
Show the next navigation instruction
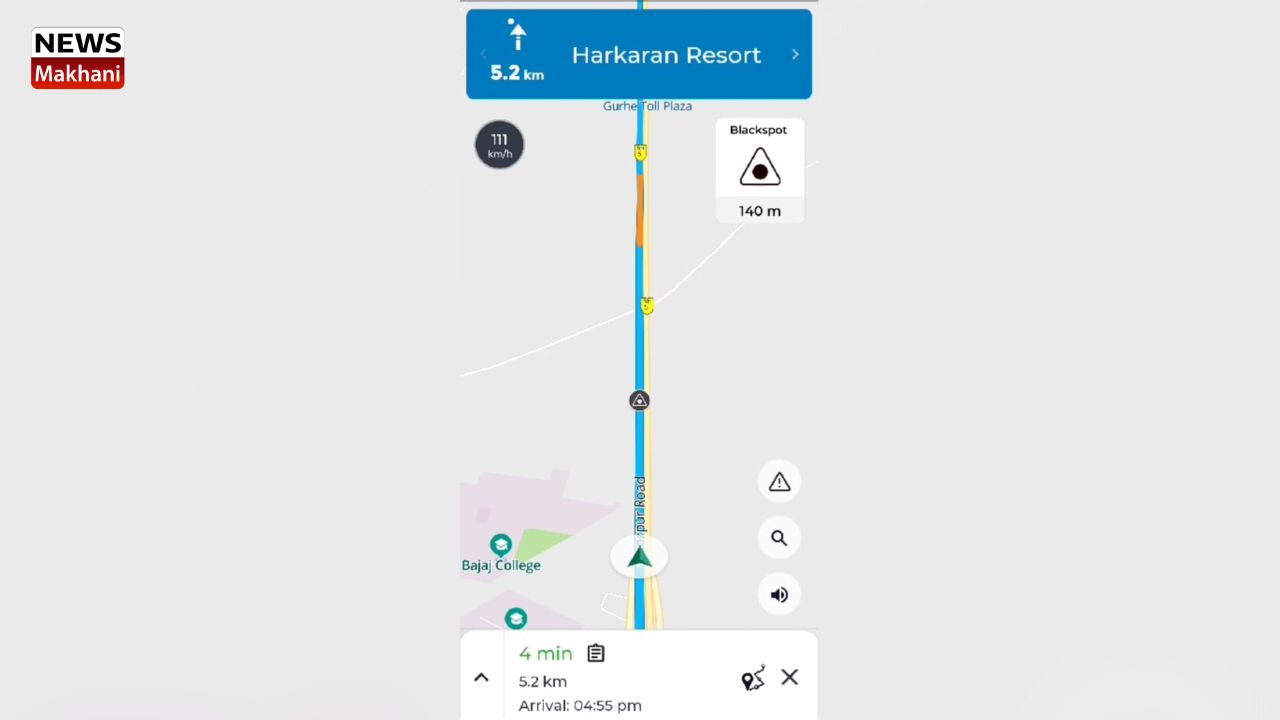click(x=795, y=55)
